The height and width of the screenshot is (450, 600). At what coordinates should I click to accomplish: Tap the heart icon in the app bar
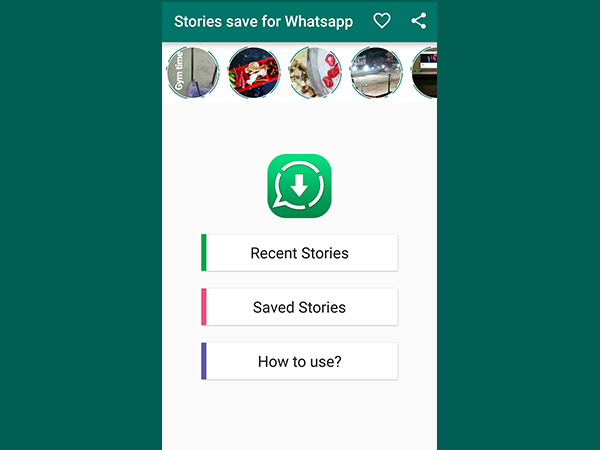(381, 21)
